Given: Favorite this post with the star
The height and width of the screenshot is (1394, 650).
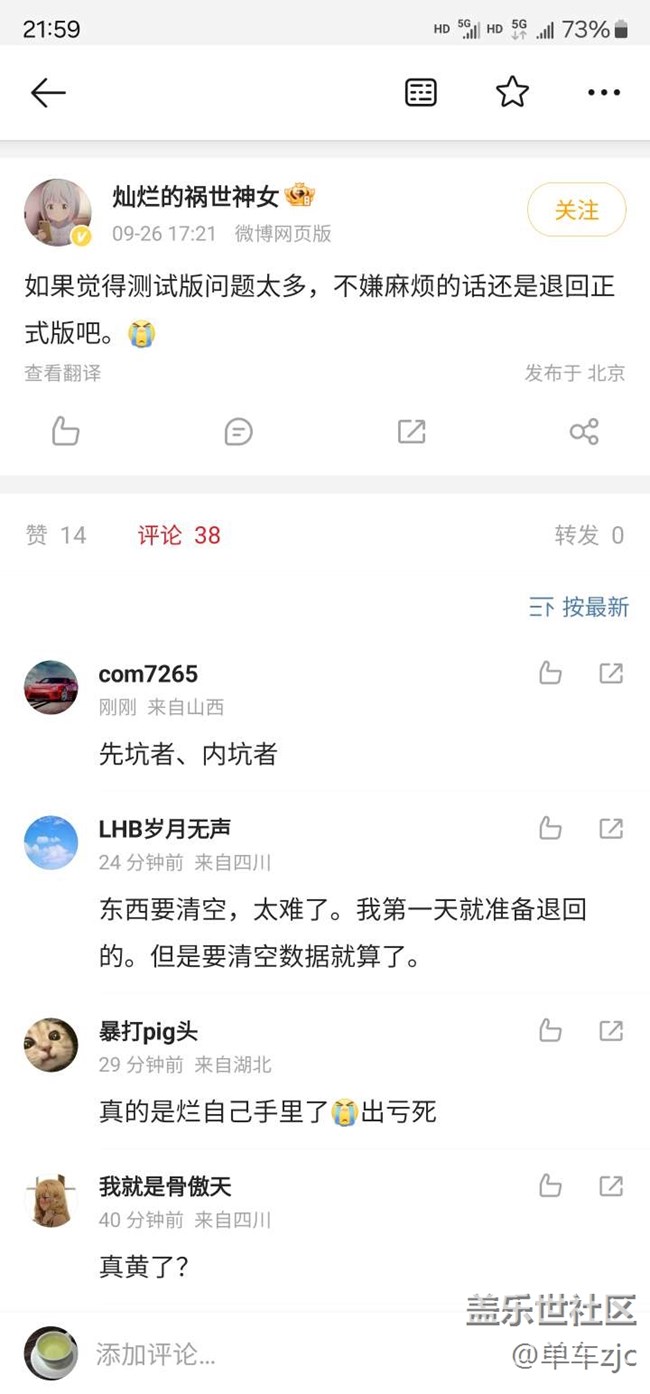Looking at the screenshot, I should pyautogui.click(x=512, y=92).
